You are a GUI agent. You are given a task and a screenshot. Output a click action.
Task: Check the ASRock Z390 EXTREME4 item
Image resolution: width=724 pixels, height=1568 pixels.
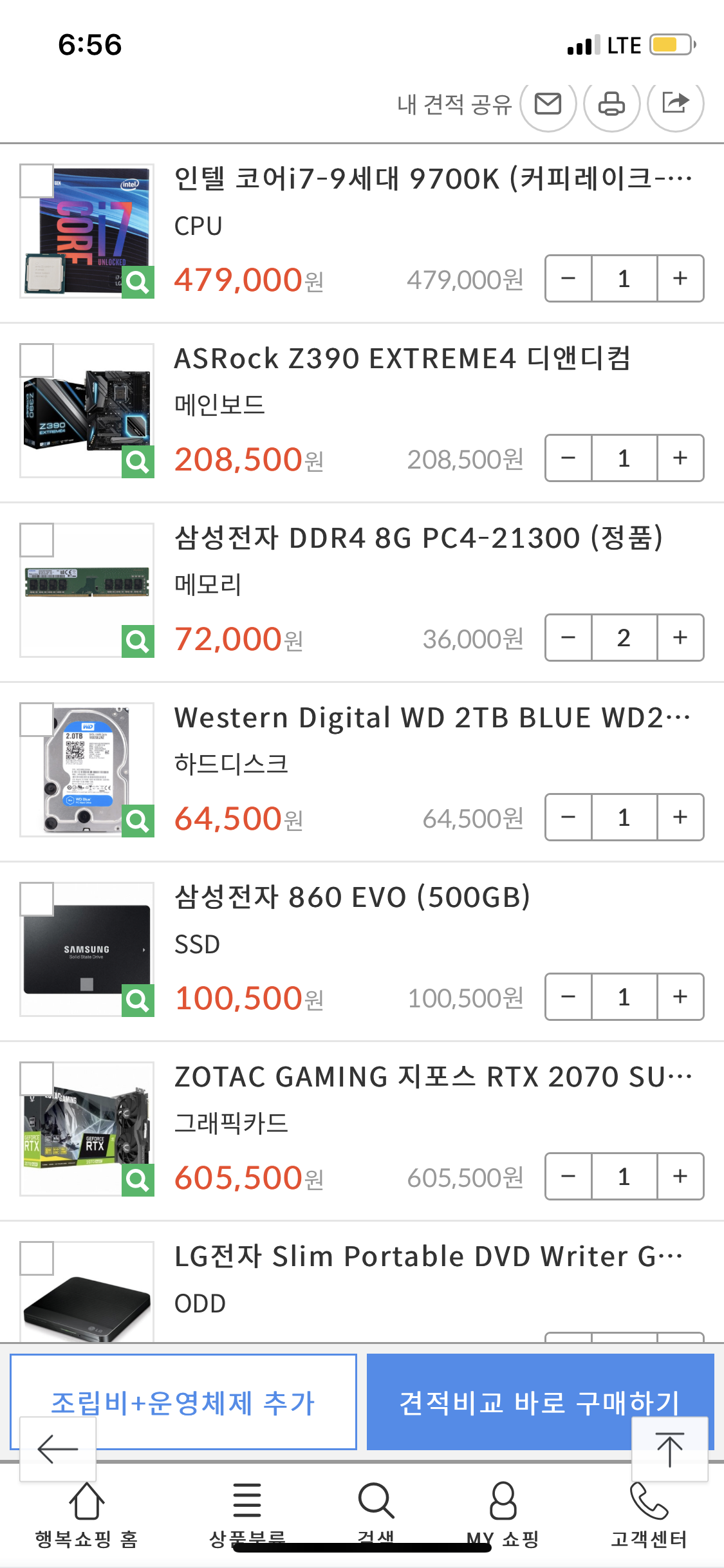[37, 360]
